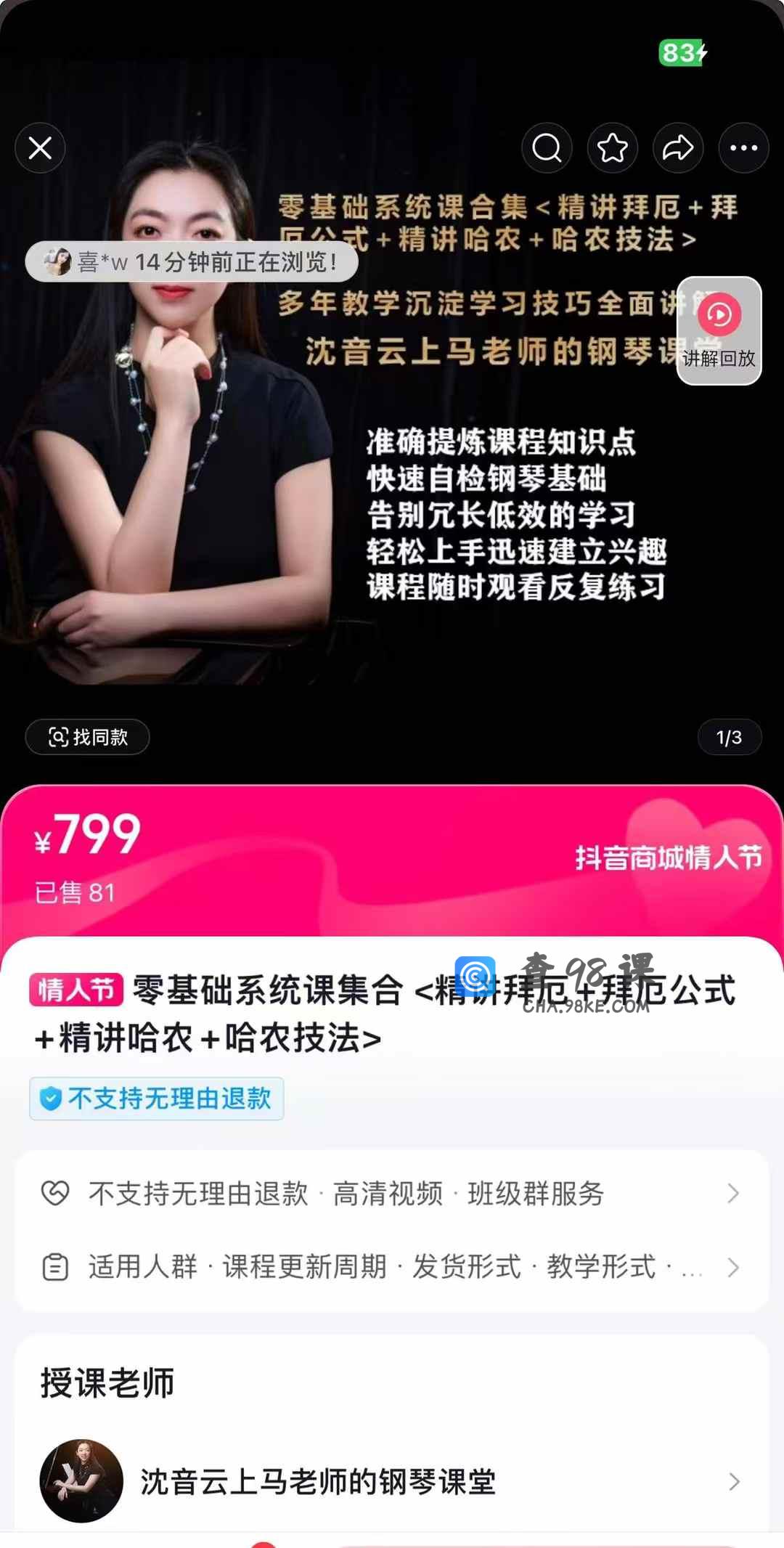Play the 讲解回放 replay
The image size is (784, 1548).
click(x=719, y=330)
